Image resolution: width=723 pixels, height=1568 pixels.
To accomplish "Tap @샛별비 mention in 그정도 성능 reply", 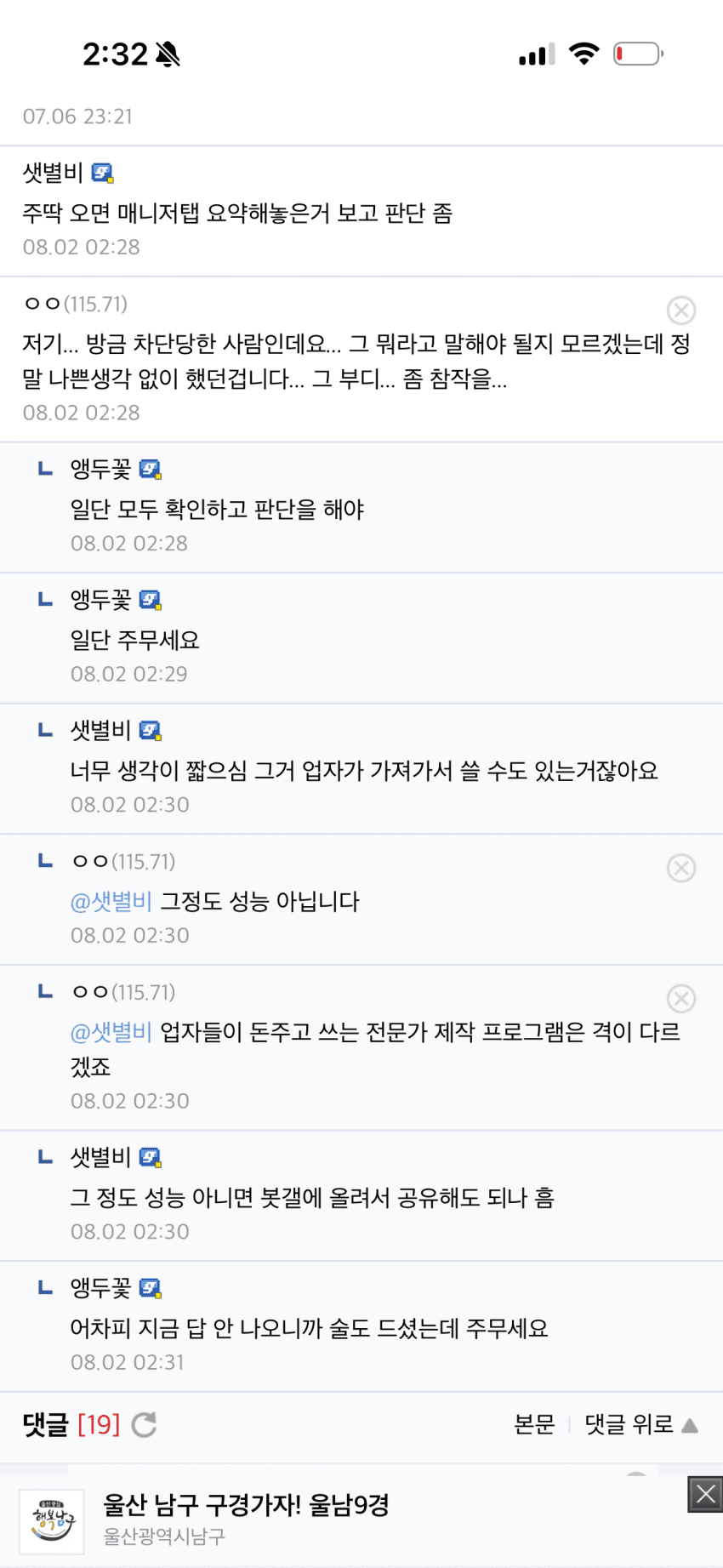I will 111,902.
